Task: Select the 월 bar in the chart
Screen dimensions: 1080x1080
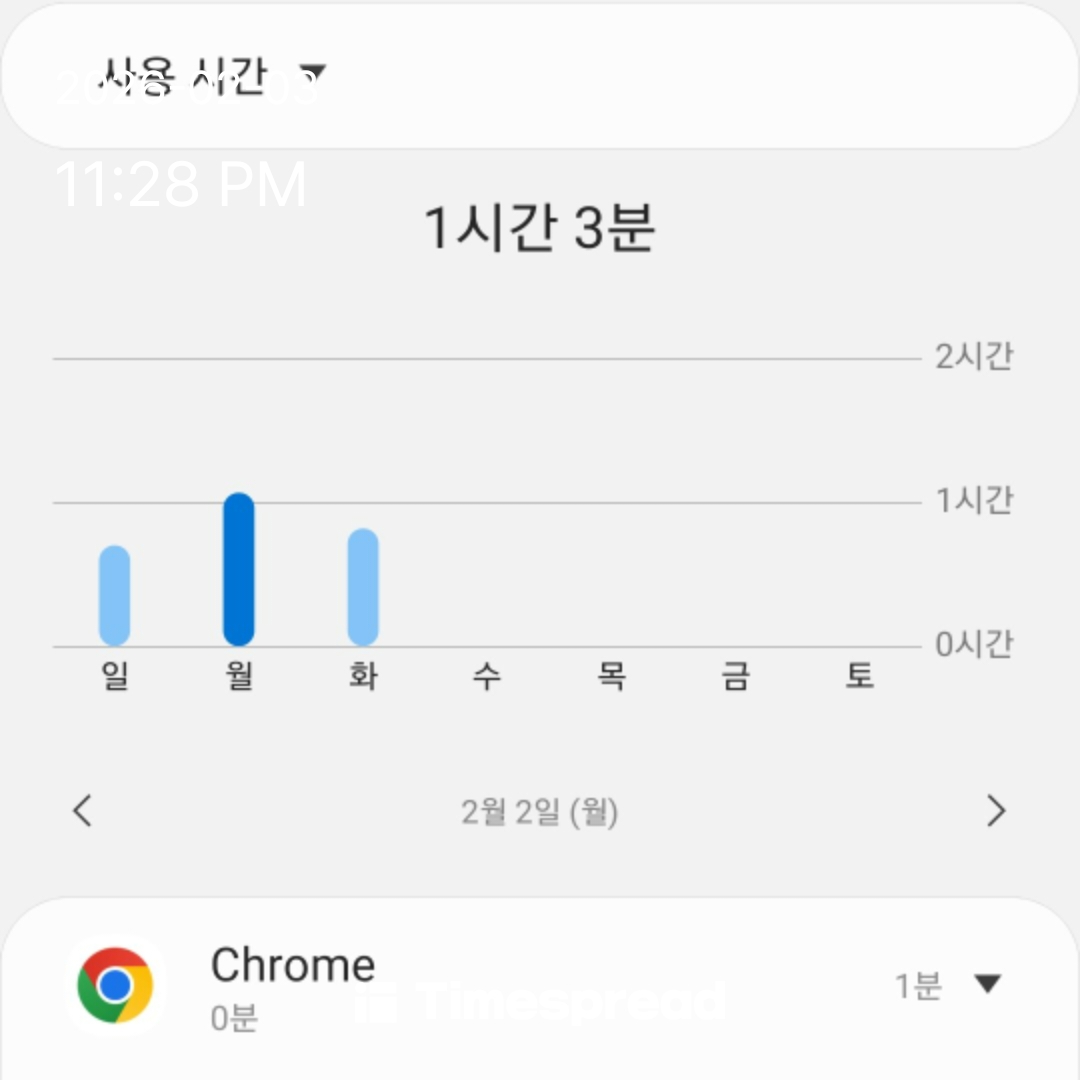Action: click(x=239, y=569)
